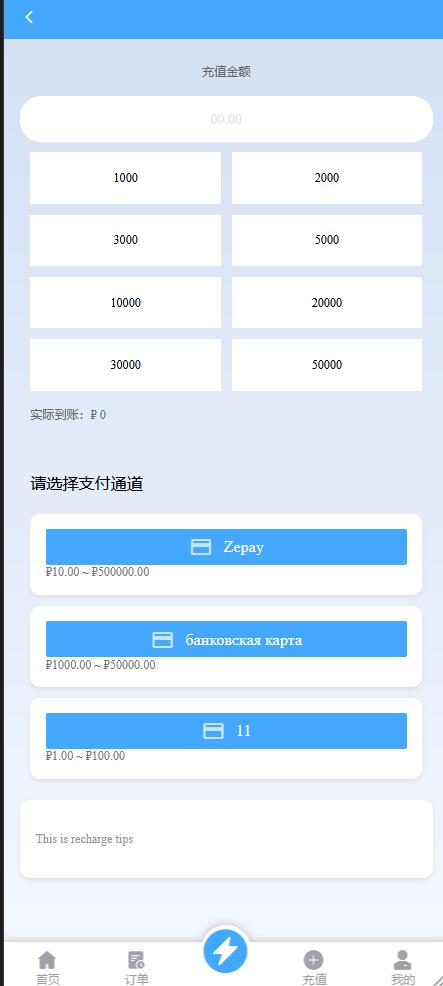This screenshot has width=443, height=986.
Task: Select the 1000 amount option
Action: (125, 178)
